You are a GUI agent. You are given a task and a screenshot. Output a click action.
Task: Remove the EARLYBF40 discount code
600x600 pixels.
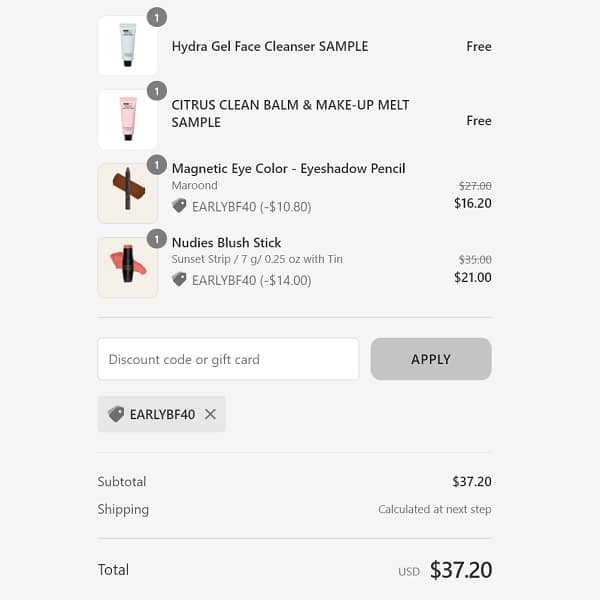(210, 414)
